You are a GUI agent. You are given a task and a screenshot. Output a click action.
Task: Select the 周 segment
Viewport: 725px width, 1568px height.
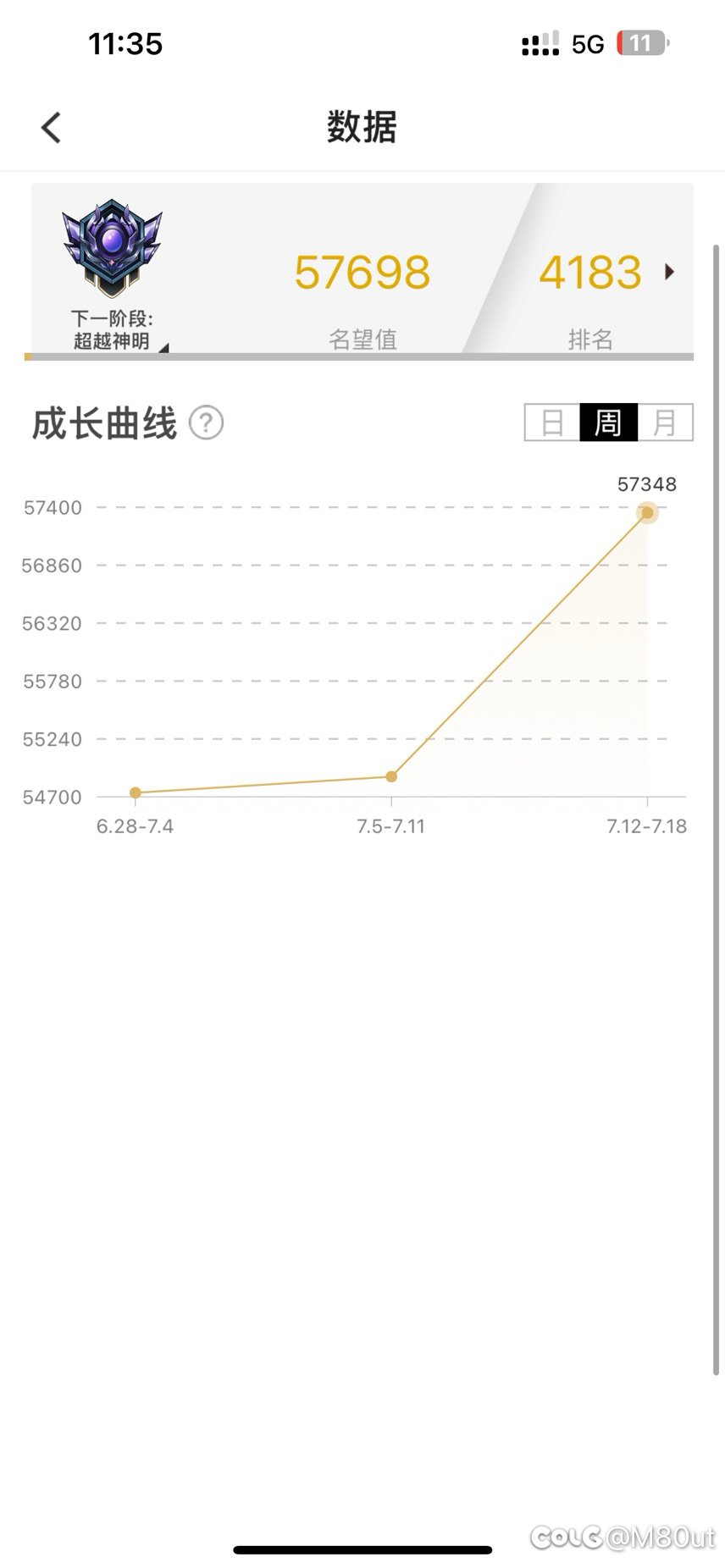pyautogui.click(x=608, y=422)
